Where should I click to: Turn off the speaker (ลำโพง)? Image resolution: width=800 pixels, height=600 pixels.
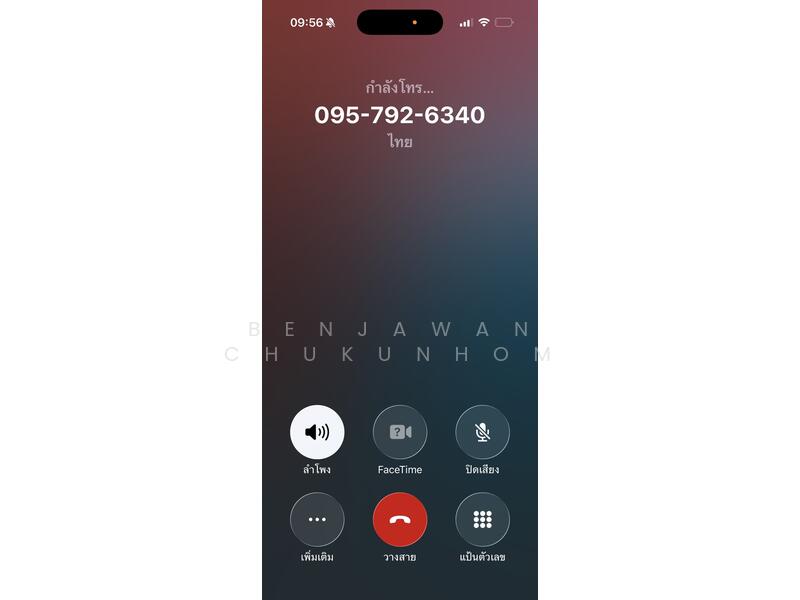click(317, 432)
